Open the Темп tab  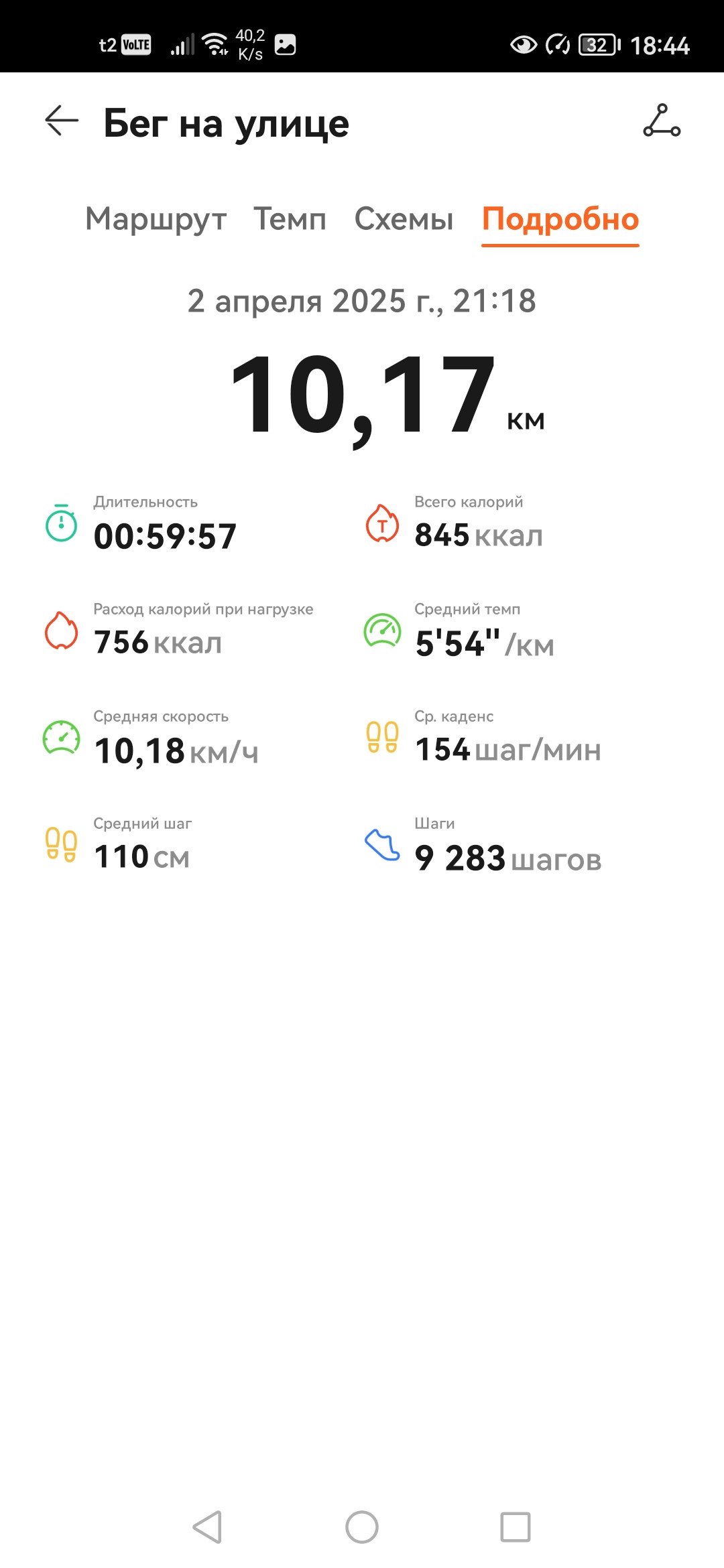[x=290, y=219]
